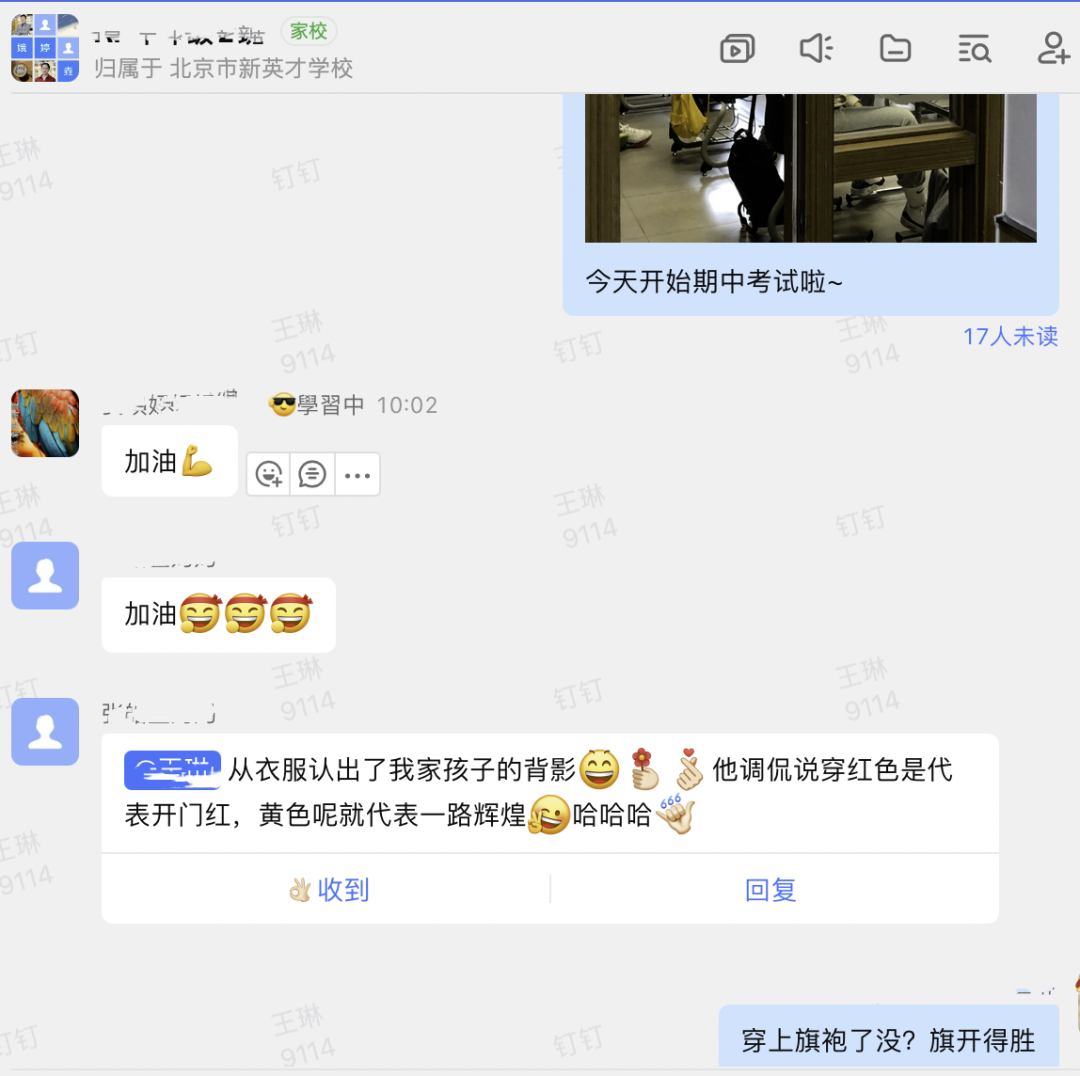Open the mentioned user's profile

click(x=172, y=770)
